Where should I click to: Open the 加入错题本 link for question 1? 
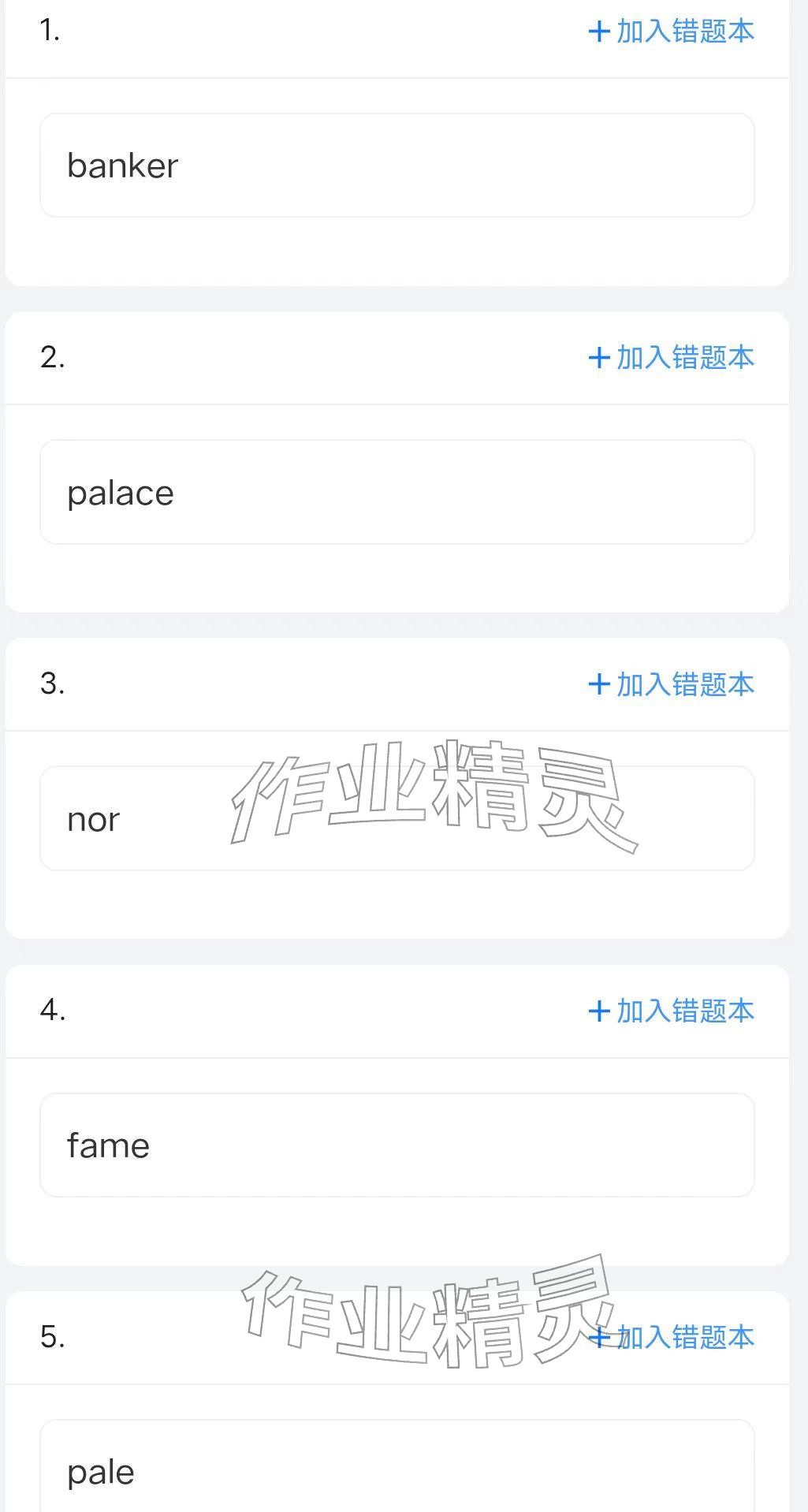684,30
